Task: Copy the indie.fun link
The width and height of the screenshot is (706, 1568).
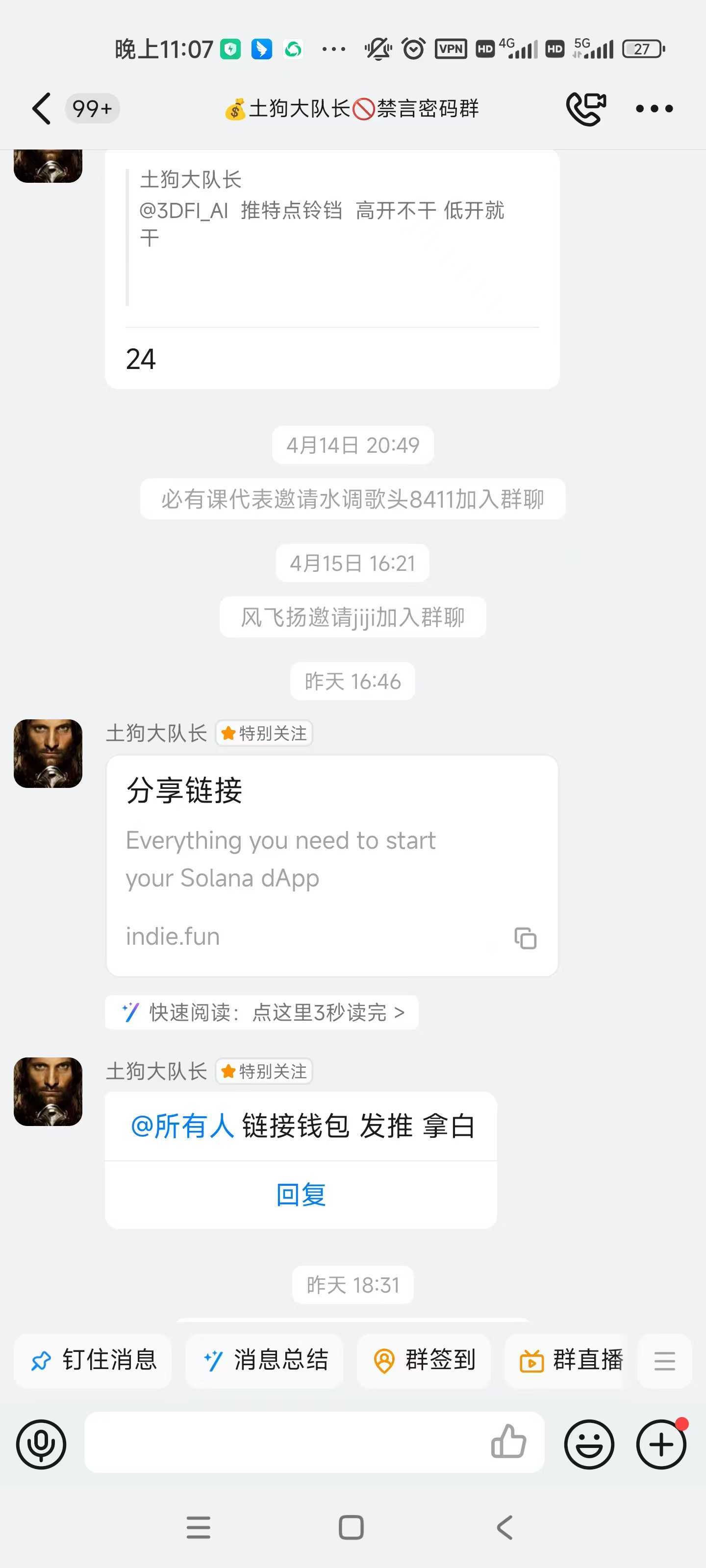Action: [x=525, y=938]
